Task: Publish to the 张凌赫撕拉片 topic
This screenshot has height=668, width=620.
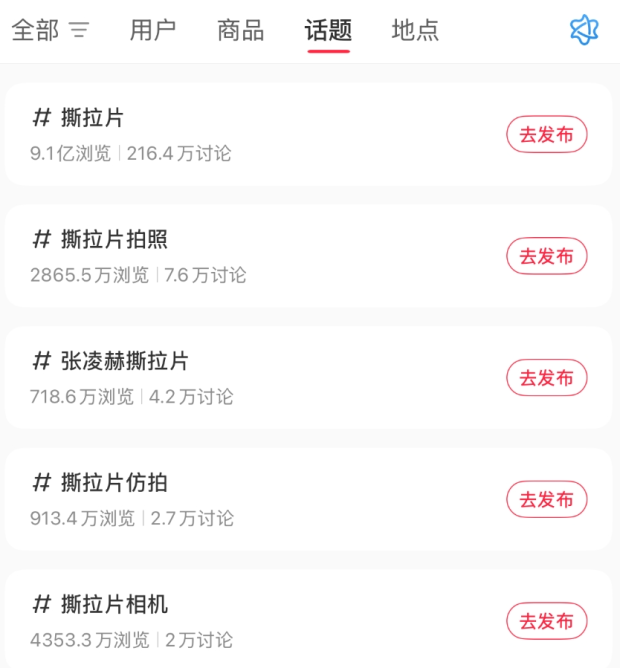Action: coord(546,378)
